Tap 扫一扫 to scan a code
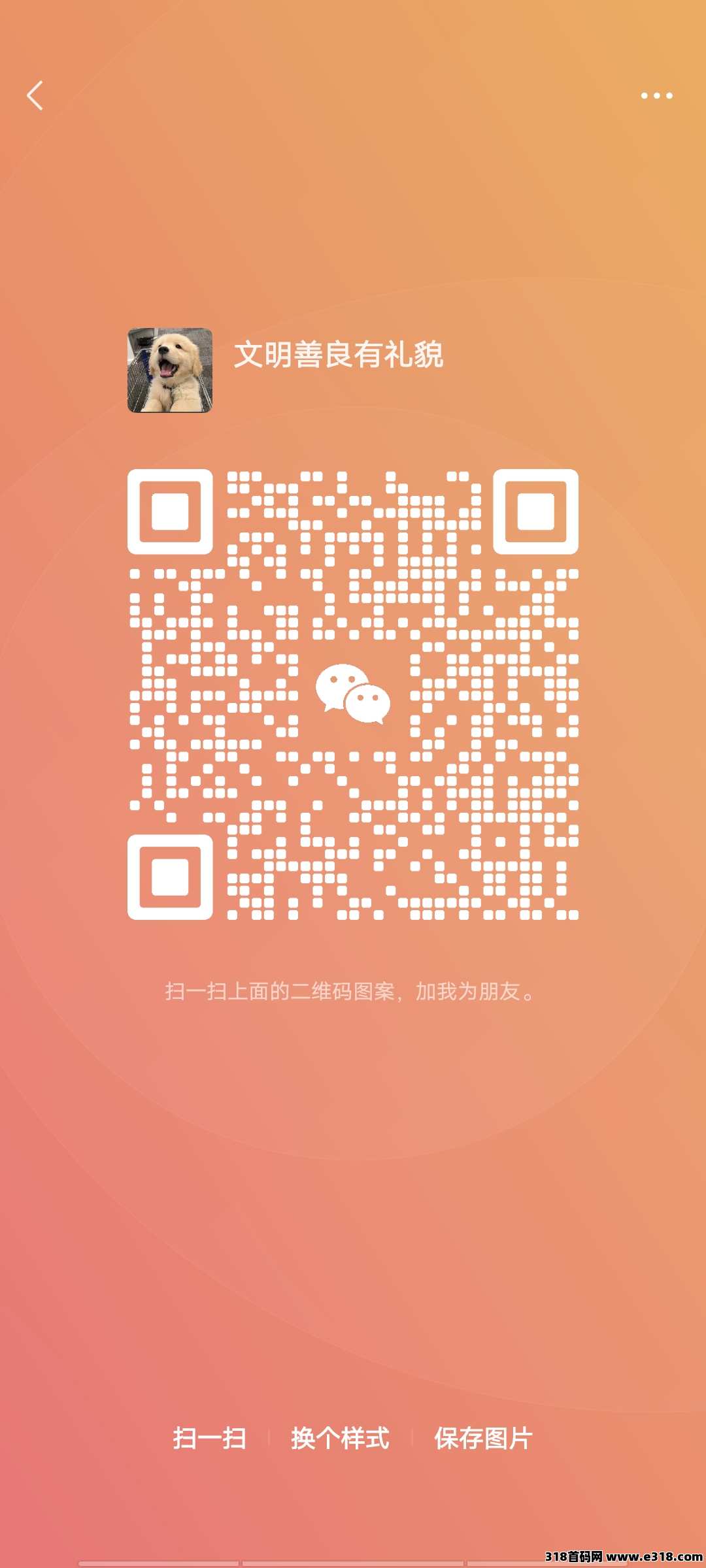The width and height of the screenshot is (706, 1568). (x=209, y=1438)
